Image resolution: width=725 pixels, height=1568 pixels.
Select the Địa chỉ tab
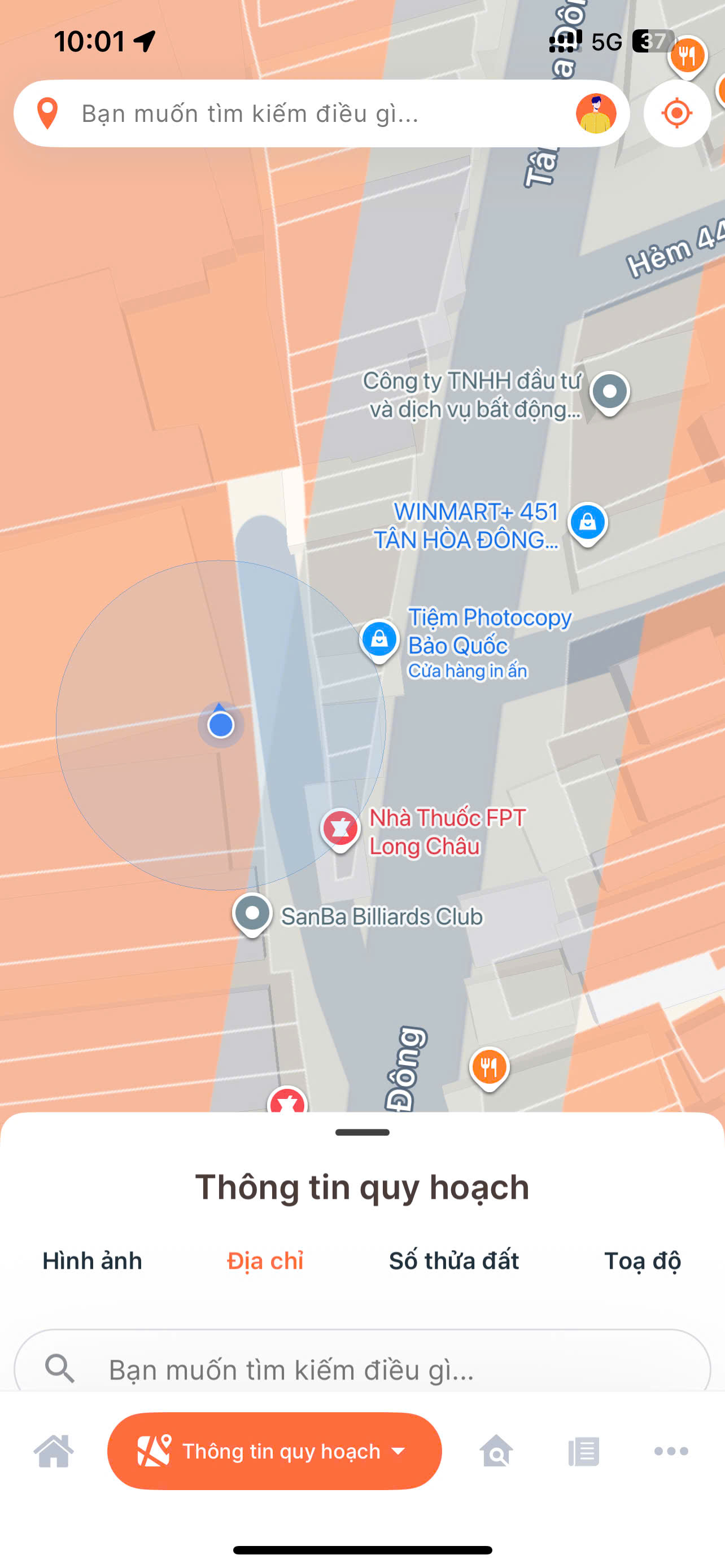pyautogui.click(x=265, y=1260)
